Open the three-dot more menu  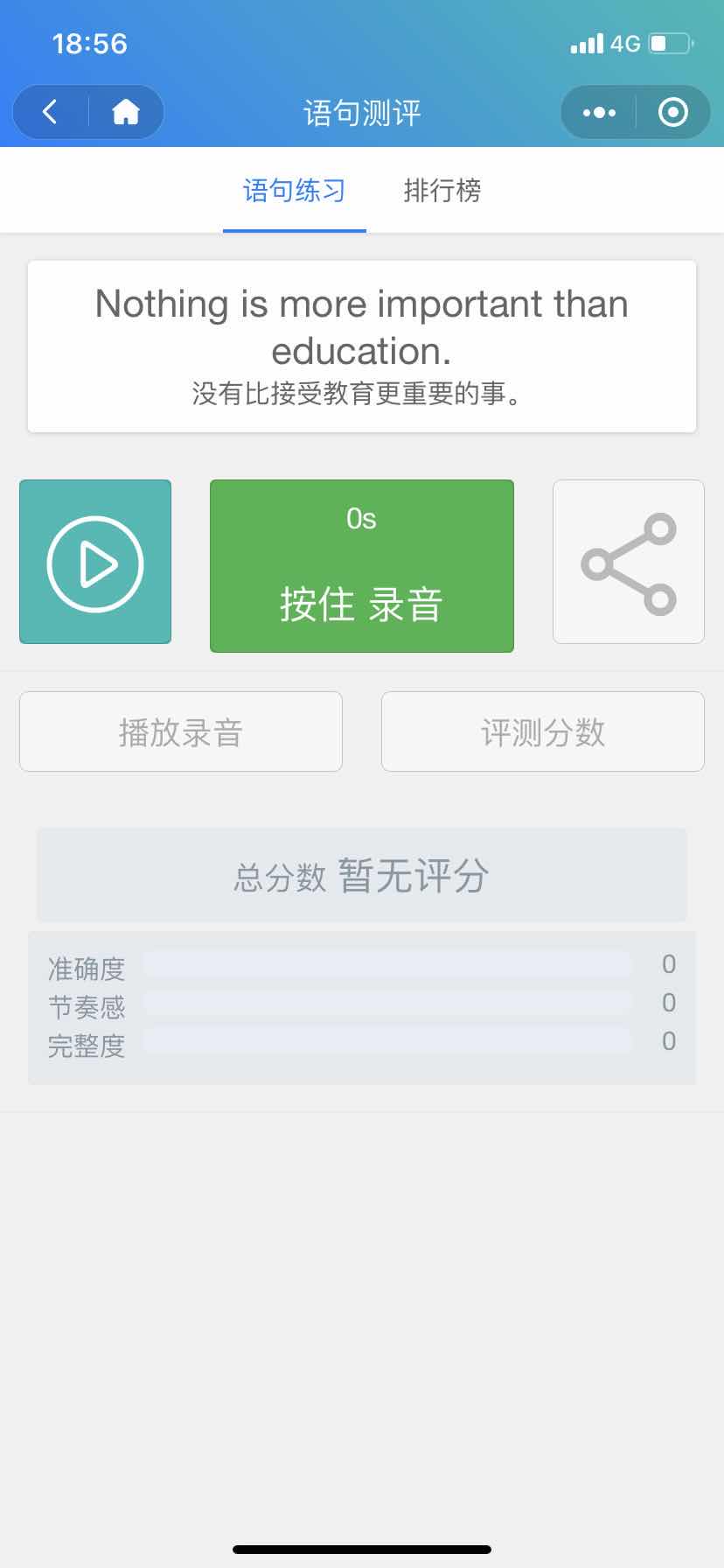(x=599, y=112)
